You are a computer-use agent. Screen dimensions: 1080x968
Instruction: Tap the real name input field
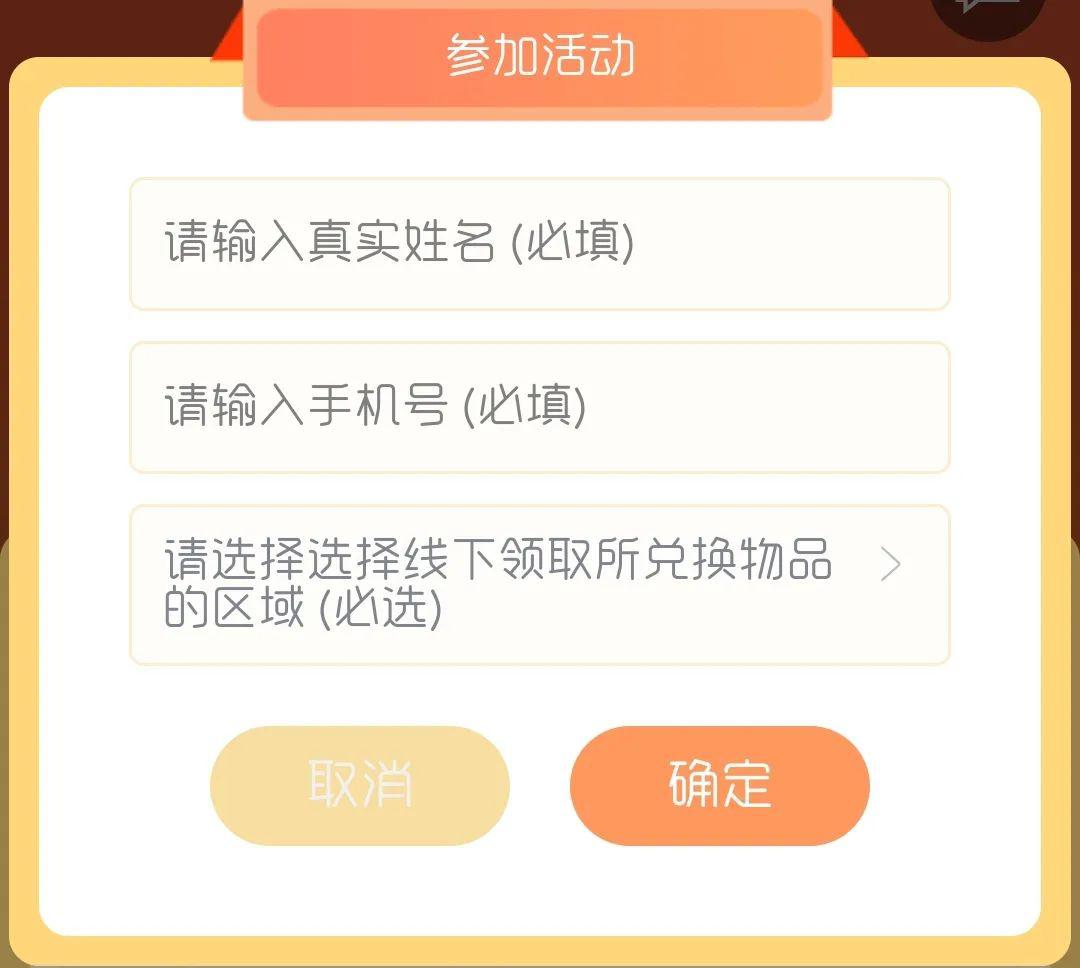pos(540,244)
